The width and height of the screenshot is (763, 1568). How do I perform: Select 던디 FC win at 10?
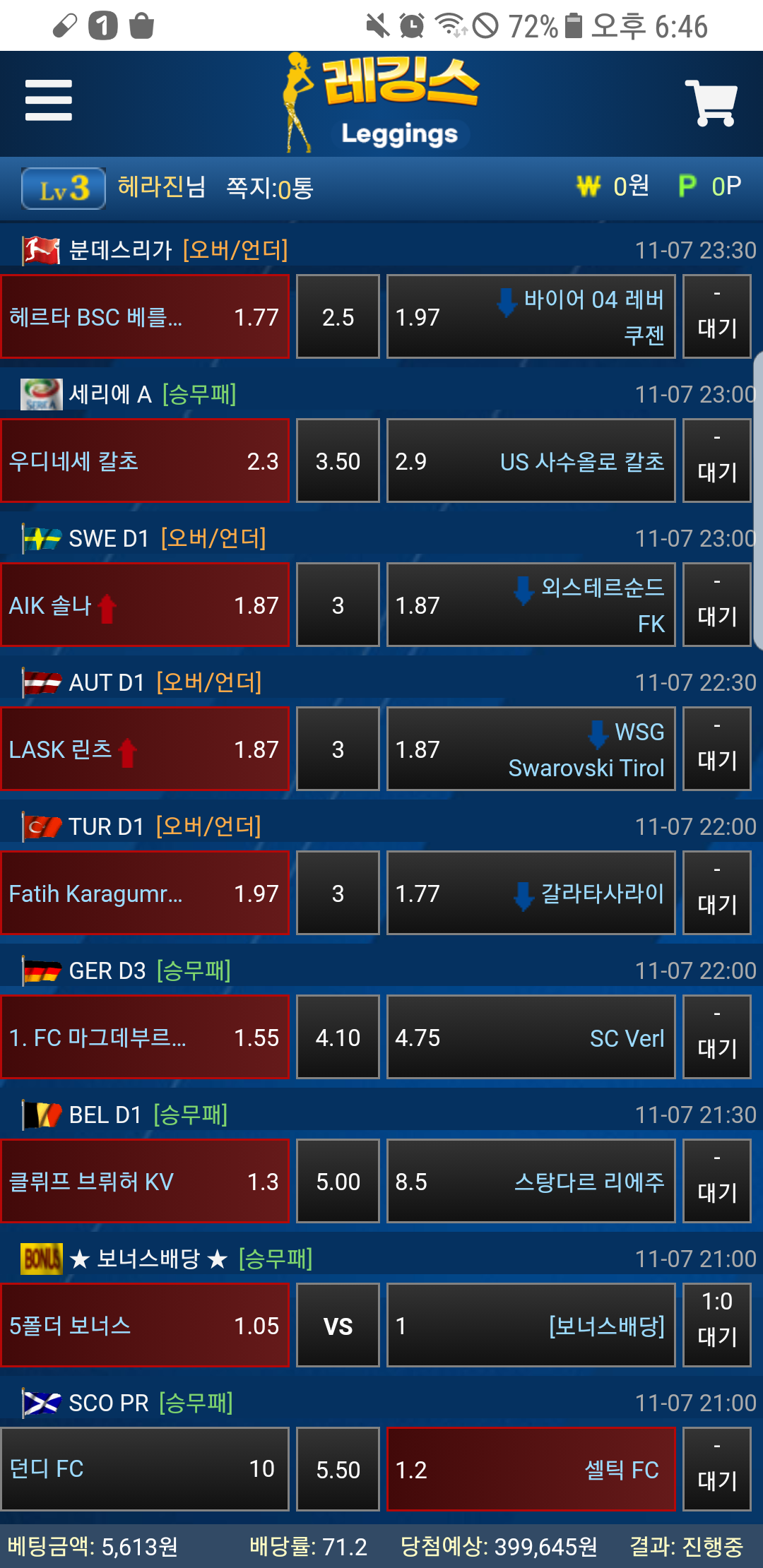(145, 1469)
